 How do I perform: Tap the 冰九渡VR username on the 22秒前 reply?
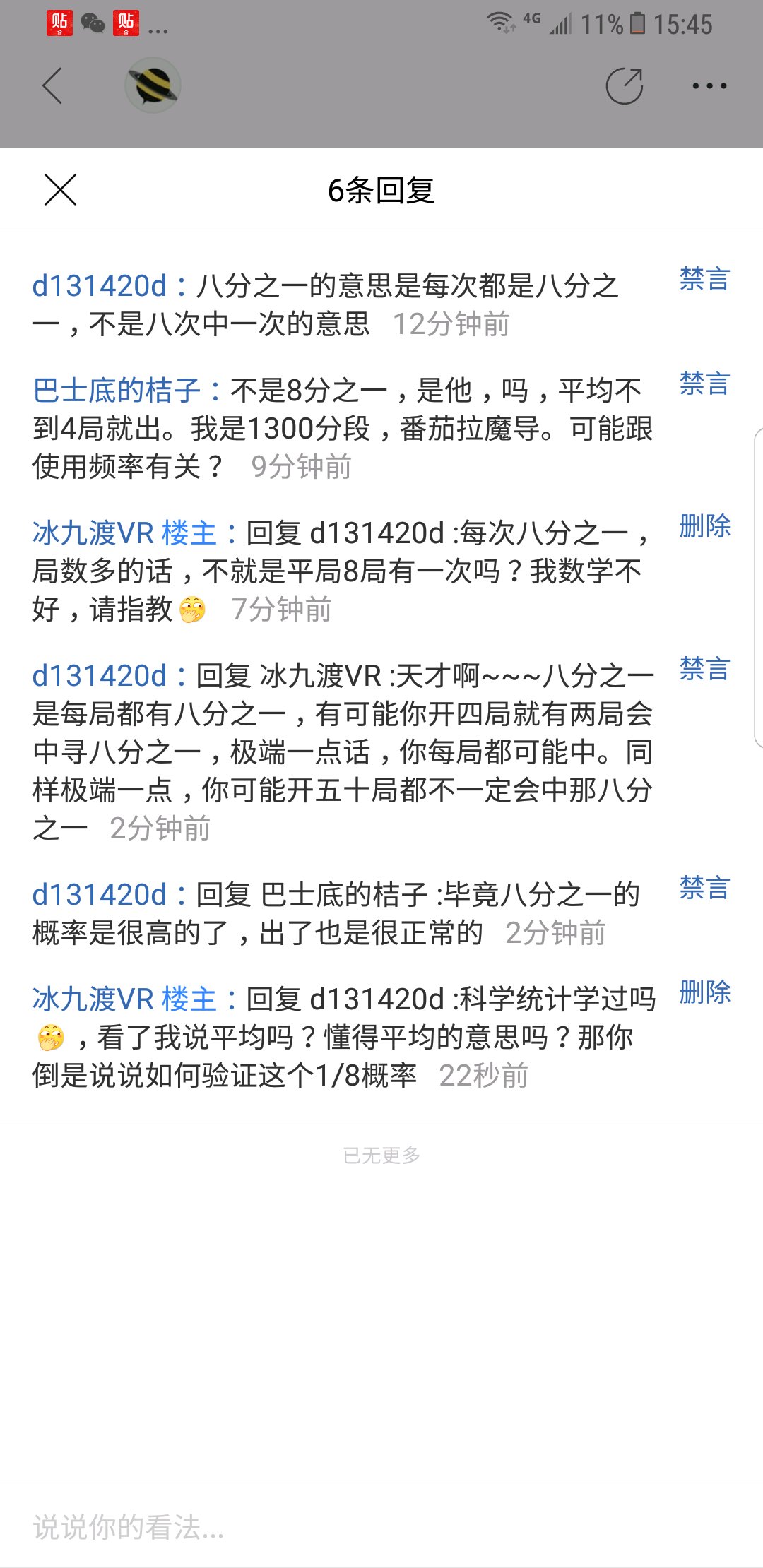93,999
